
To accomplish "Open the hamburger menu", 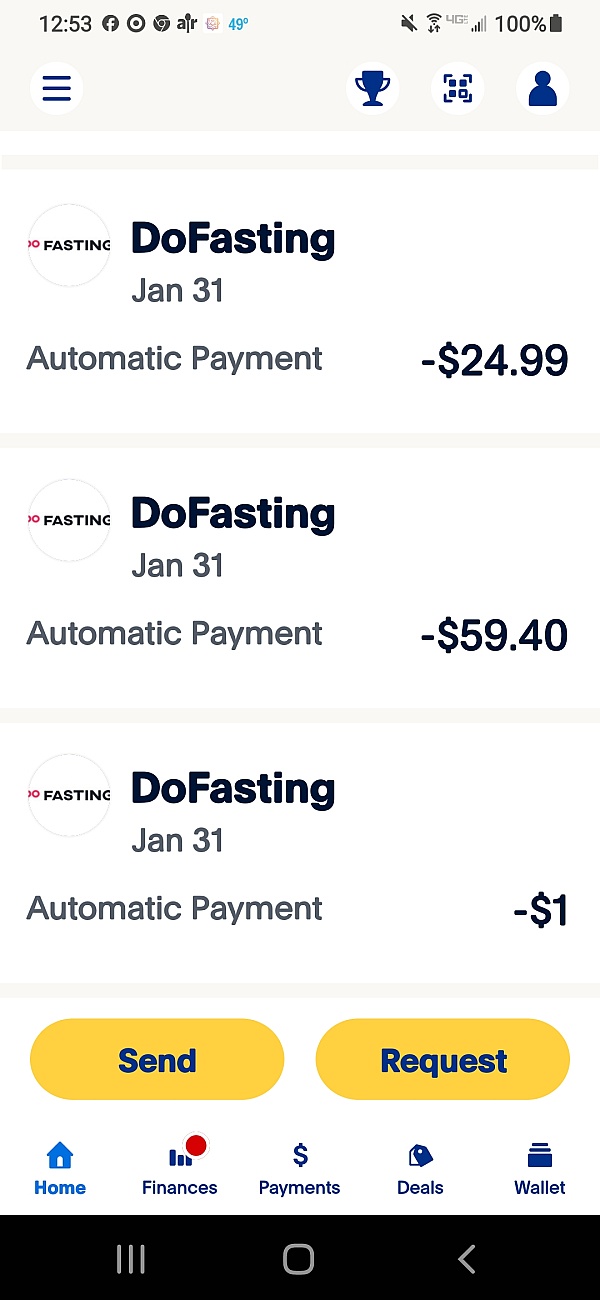I will pyautogui.click(x=57, y=88).
